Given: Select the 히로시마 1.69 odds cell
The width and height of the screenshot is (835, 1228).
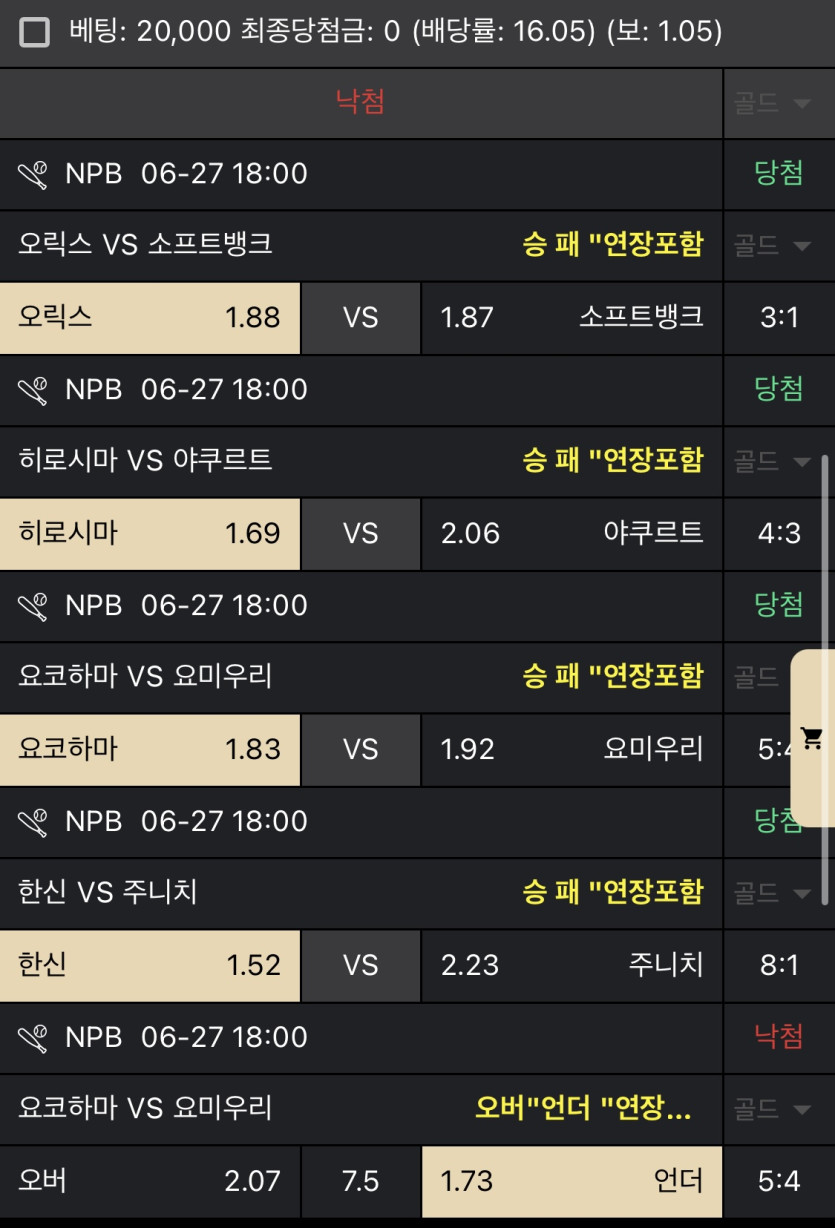Looking at the screenshot, I should click(150, 534).
